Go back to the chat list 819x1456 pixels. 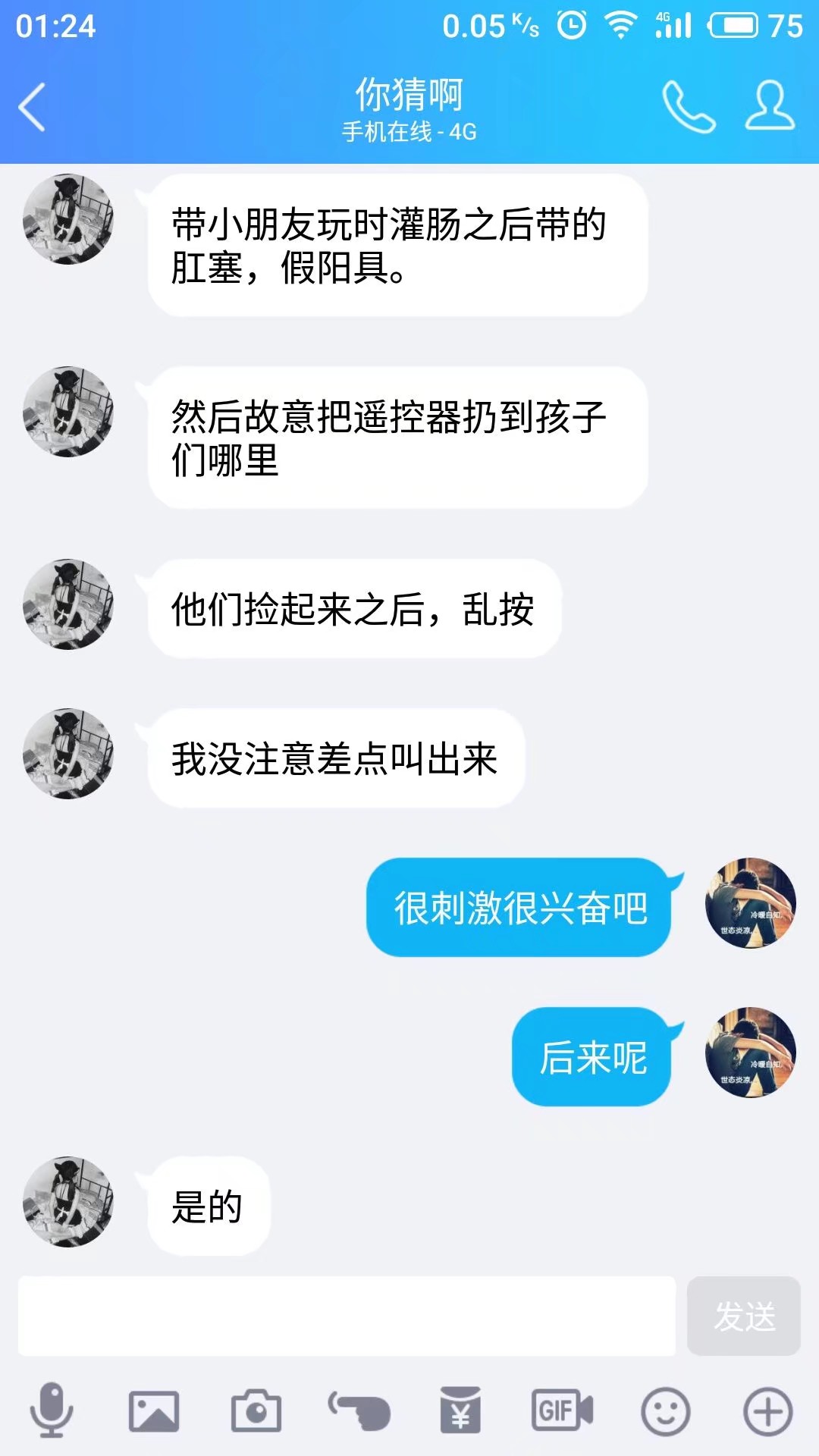32,107
